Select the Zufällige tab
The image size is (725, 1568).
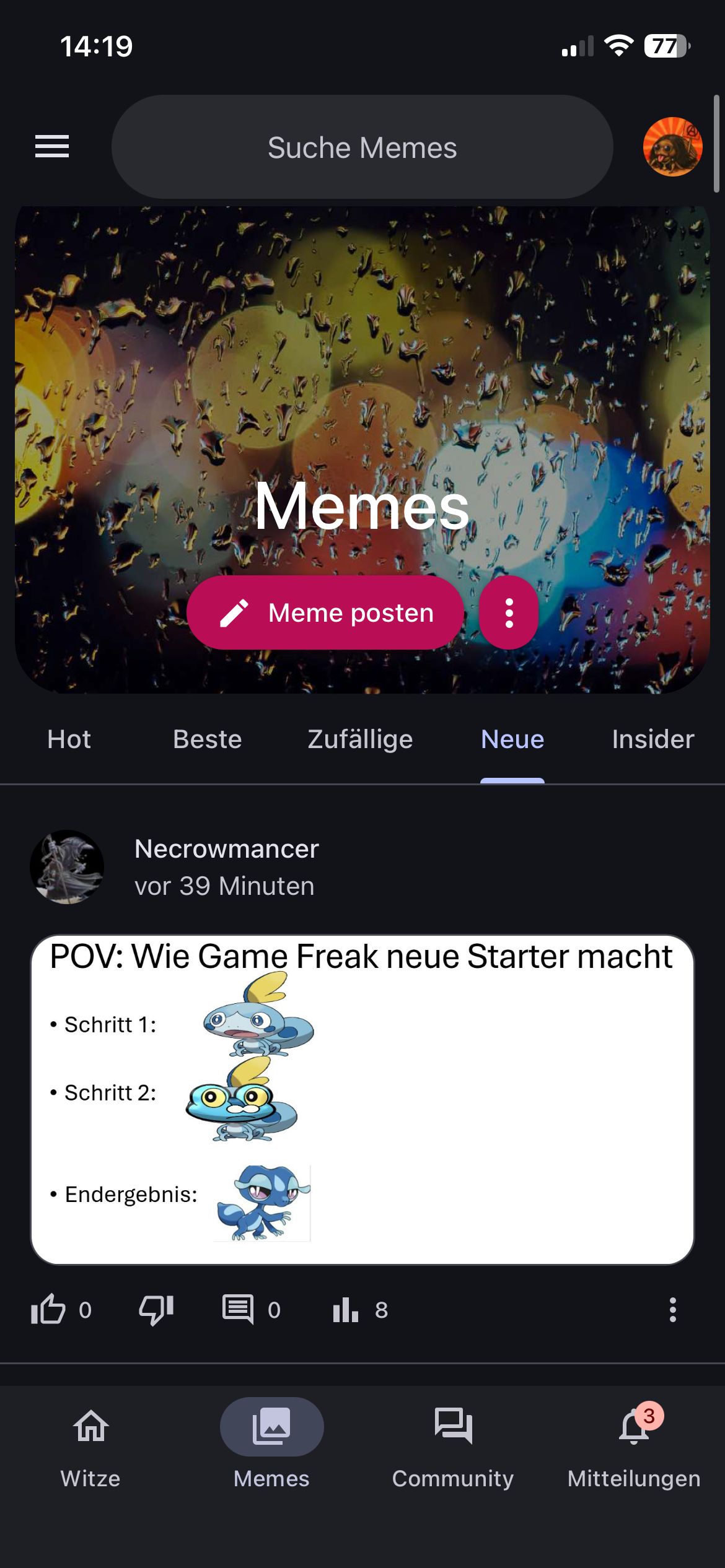[360, 739]
